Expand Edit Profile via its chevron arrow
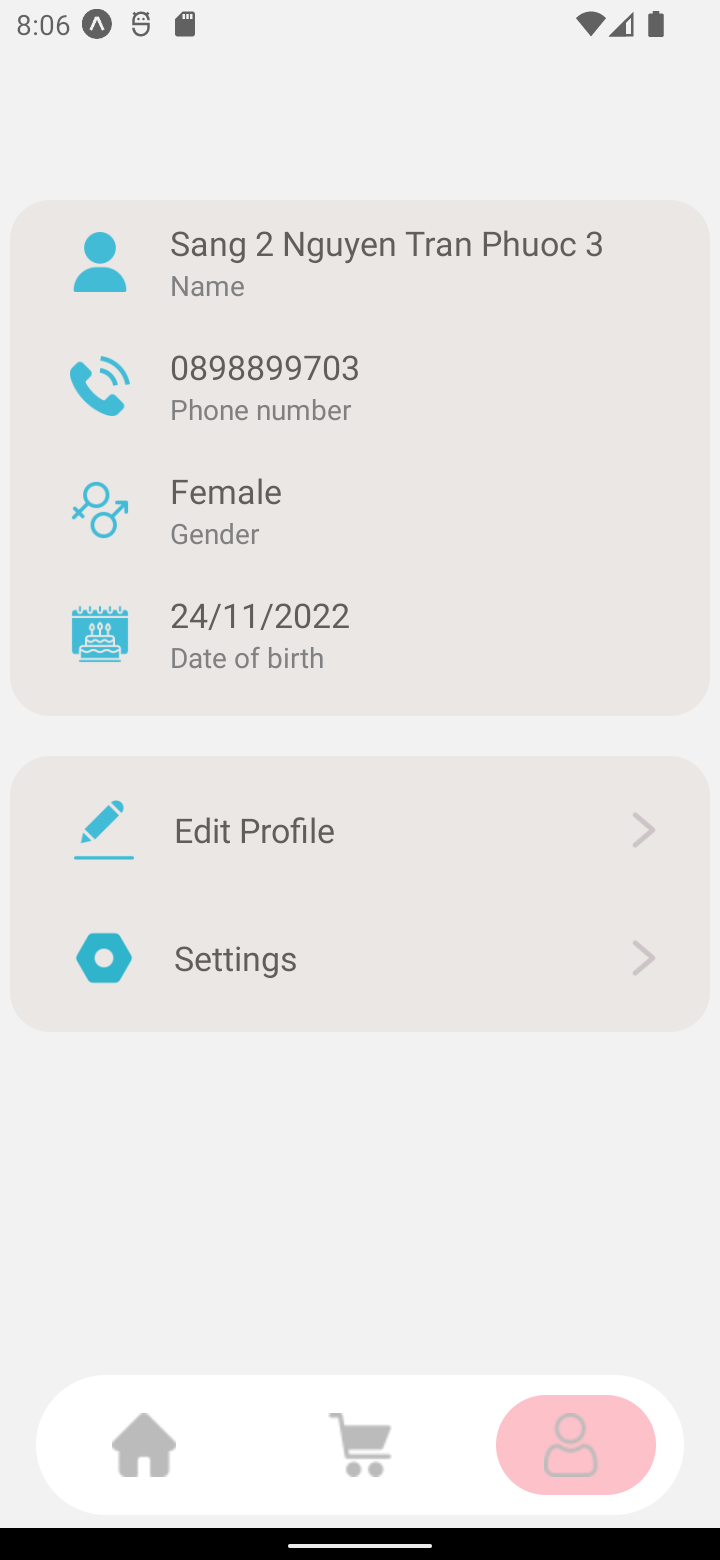Image resolution: width=720 pixels, height=1560 pixels. click(643, 829)
